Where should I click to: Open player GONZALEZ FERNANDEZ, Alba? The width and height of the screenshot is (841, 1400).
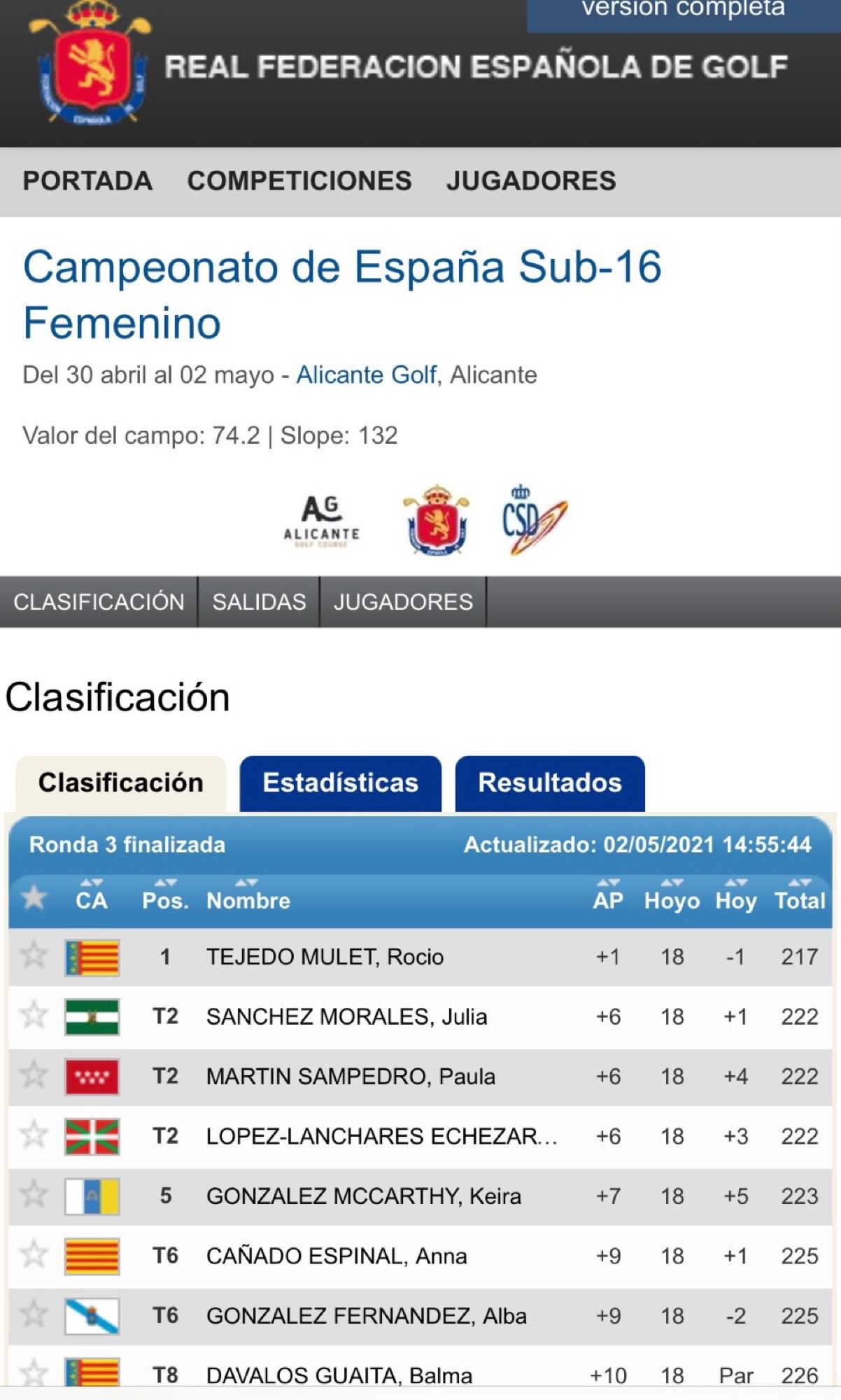(x=366, y=1316)
